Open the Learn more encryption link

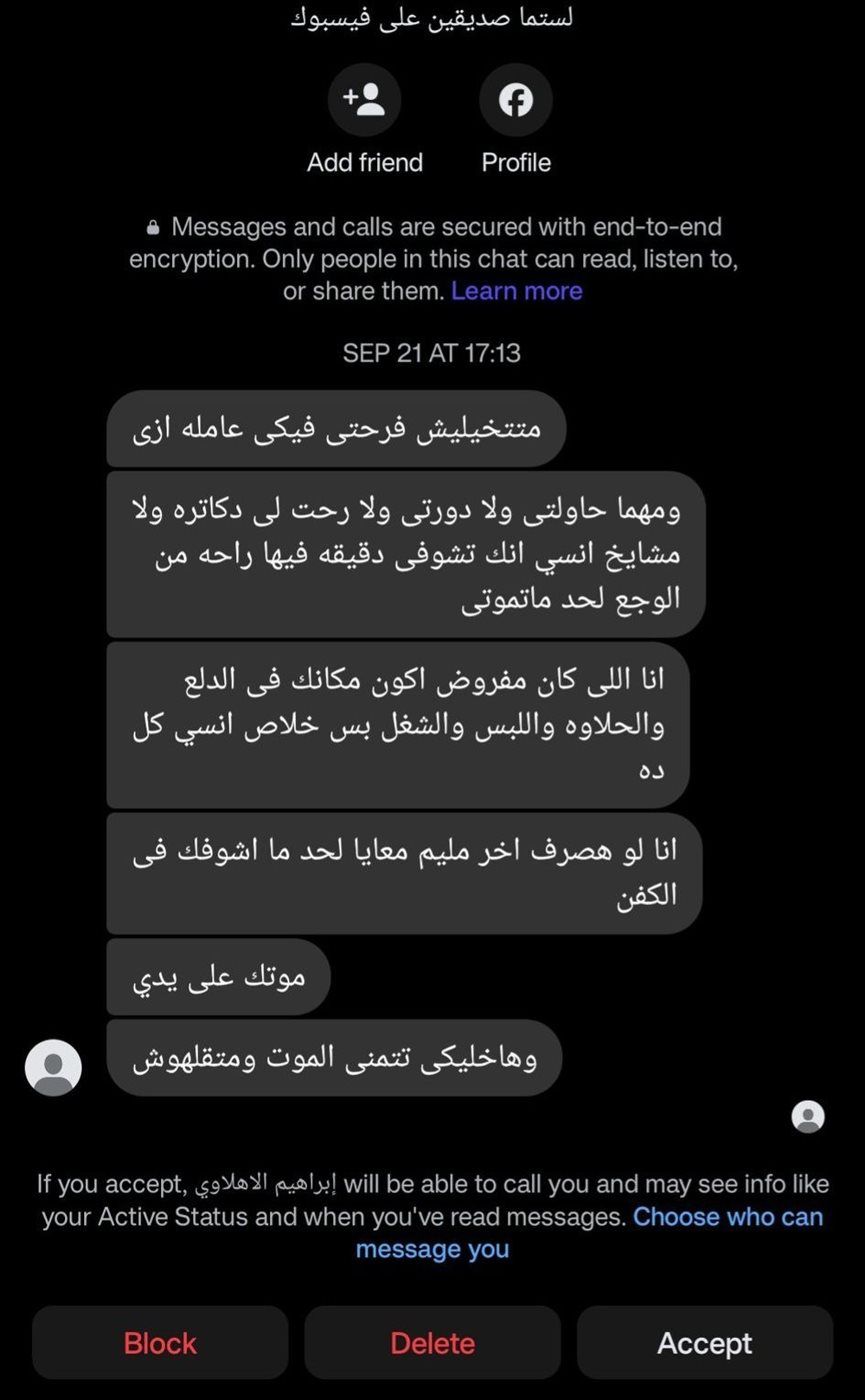[x=516, y=291]
